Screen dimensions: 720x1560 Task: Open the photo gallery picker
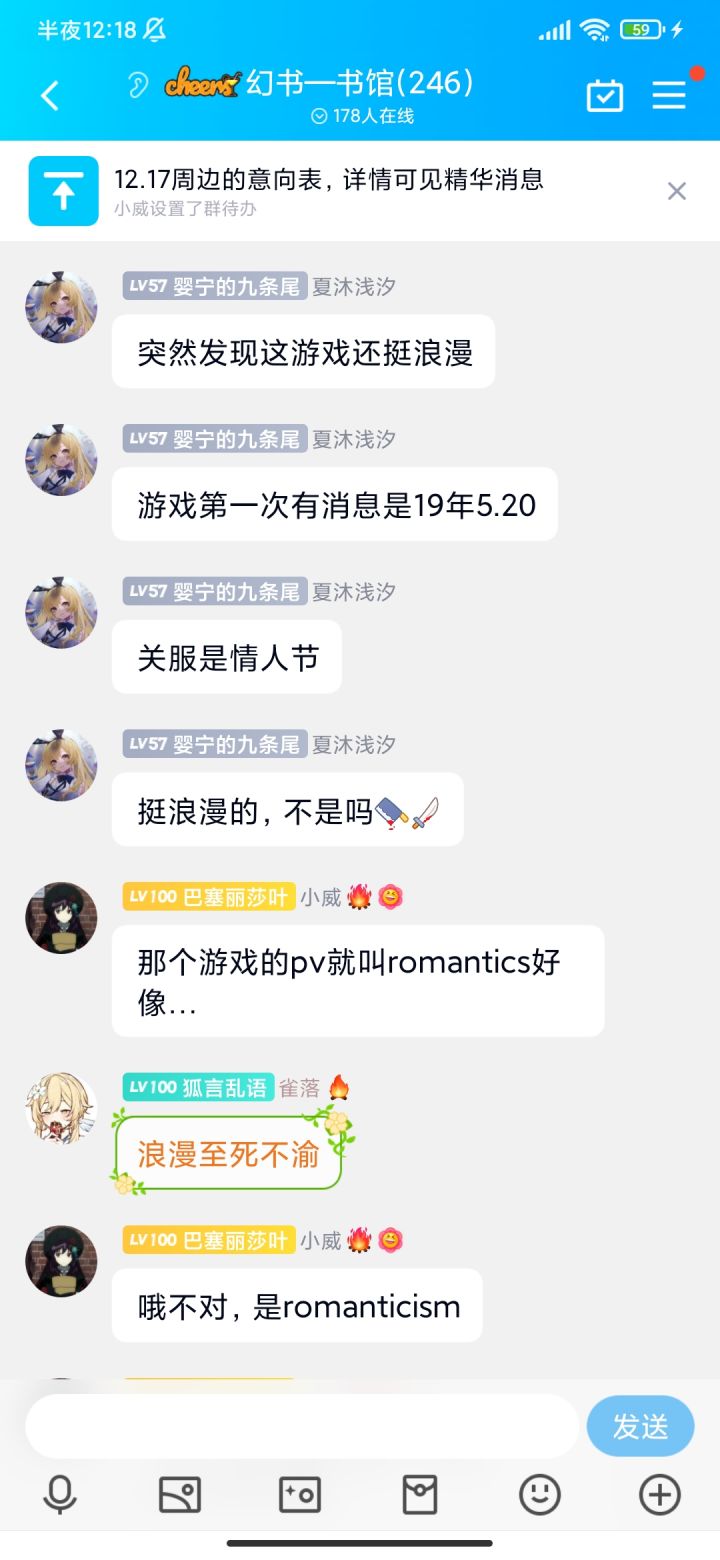[x=180, y=1496]
